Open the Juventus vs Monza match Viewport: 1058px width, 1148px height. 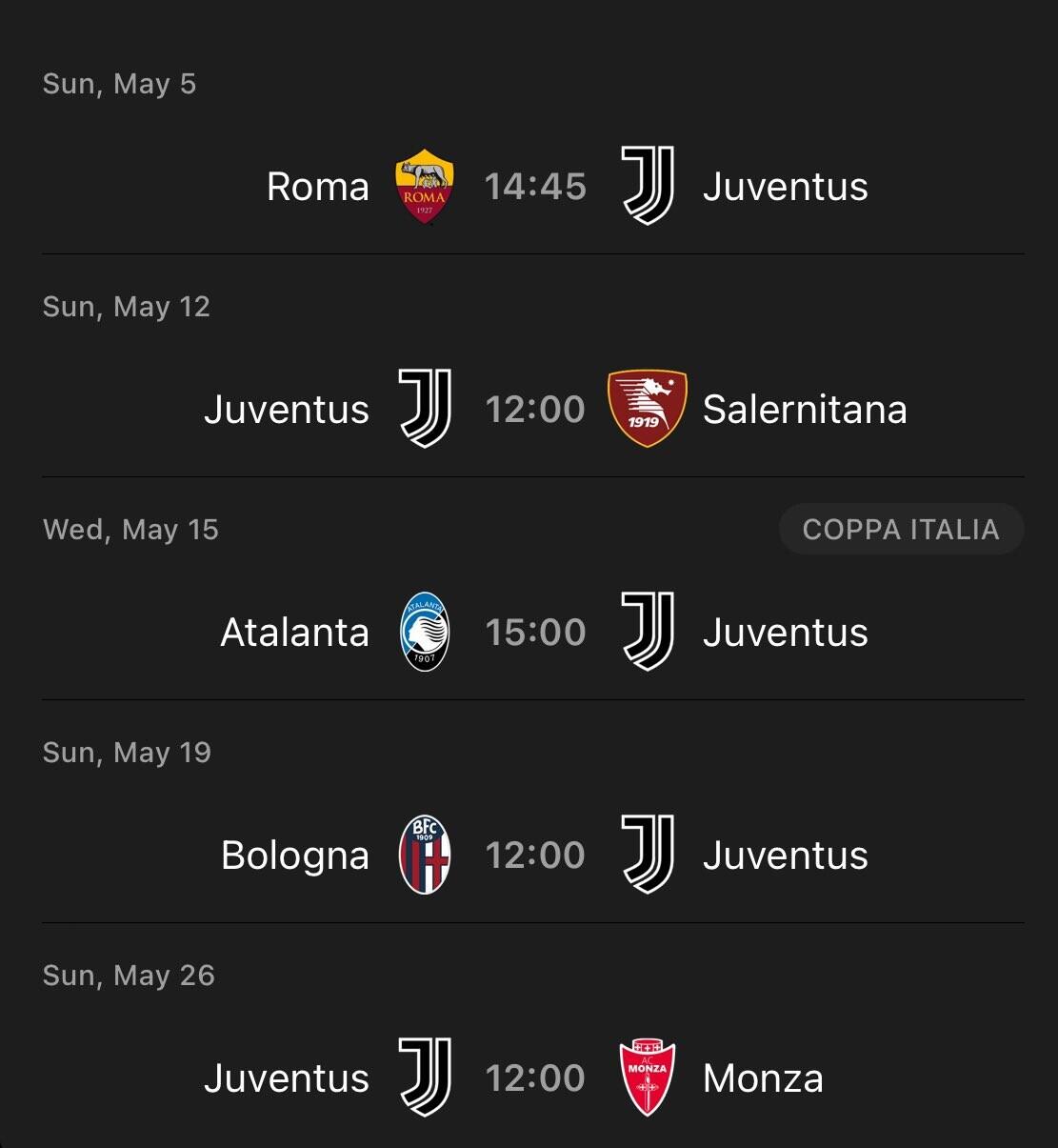(534, 1078)
